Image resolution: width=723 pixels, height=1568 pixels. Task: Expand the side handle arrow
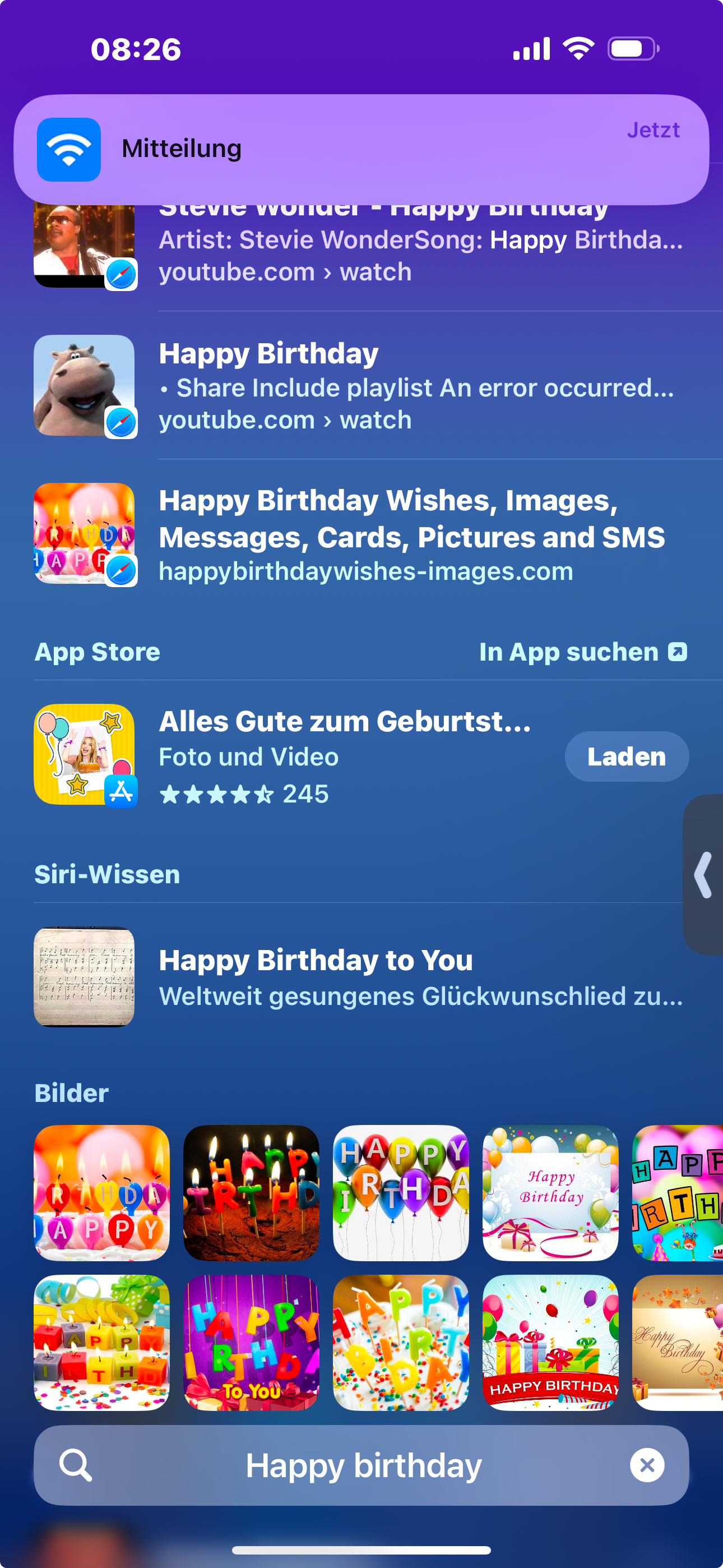click(703, 875)
